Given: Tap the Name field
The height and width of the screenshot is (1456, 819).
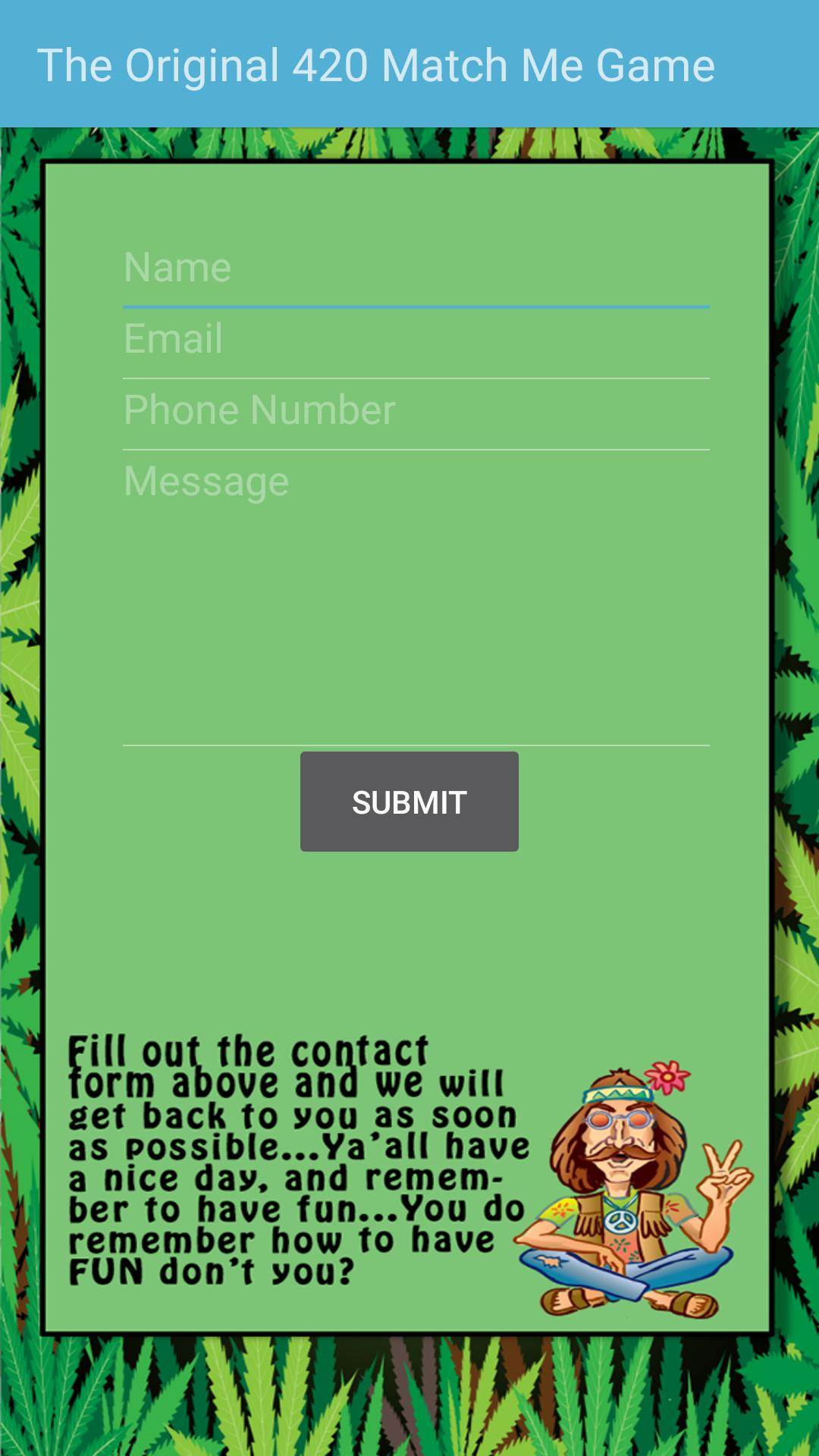Looking at the screenshot, I should pos(416,268).
